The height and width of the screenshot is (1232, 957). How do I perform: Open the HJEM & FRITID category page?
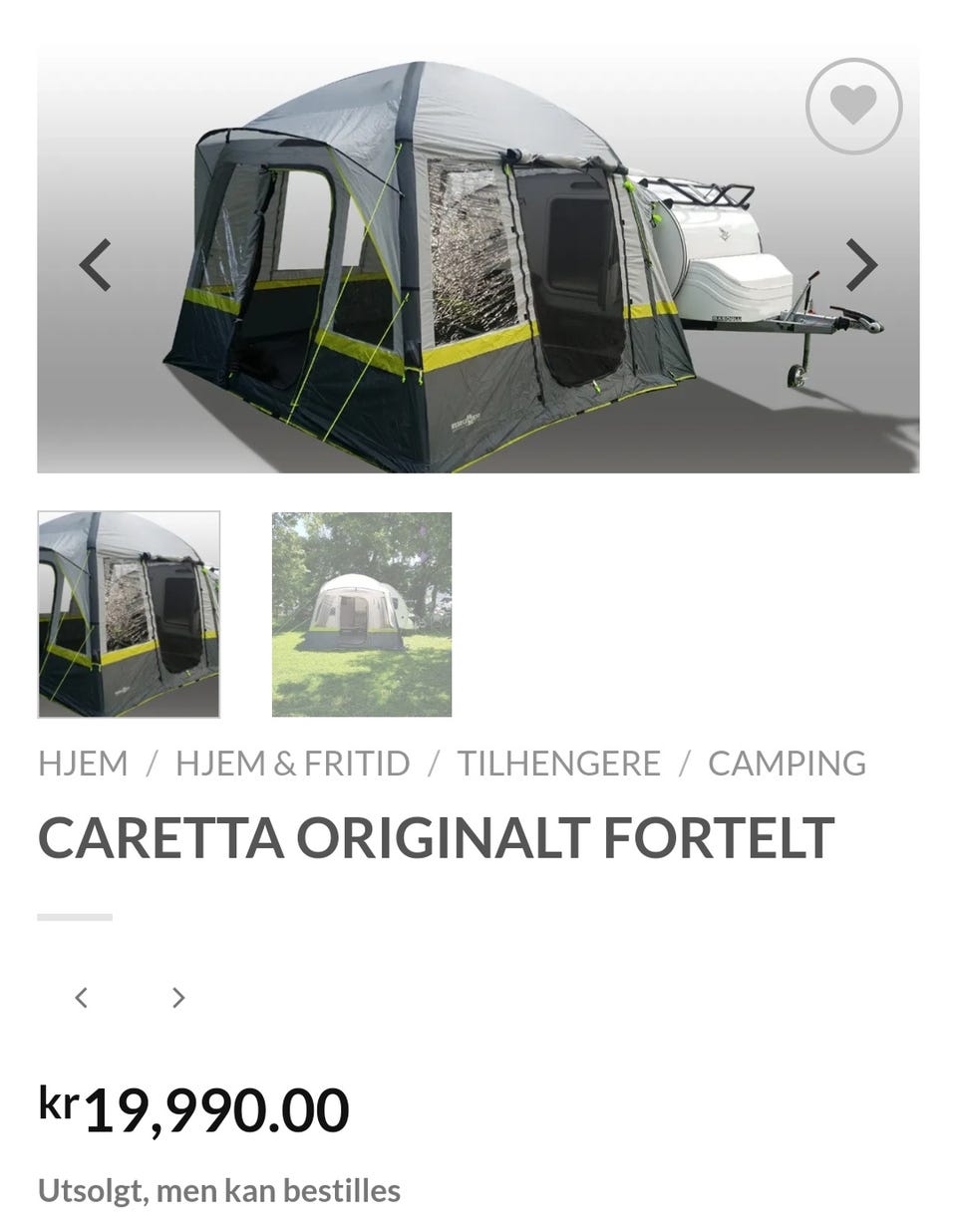(x=292, y=763)
